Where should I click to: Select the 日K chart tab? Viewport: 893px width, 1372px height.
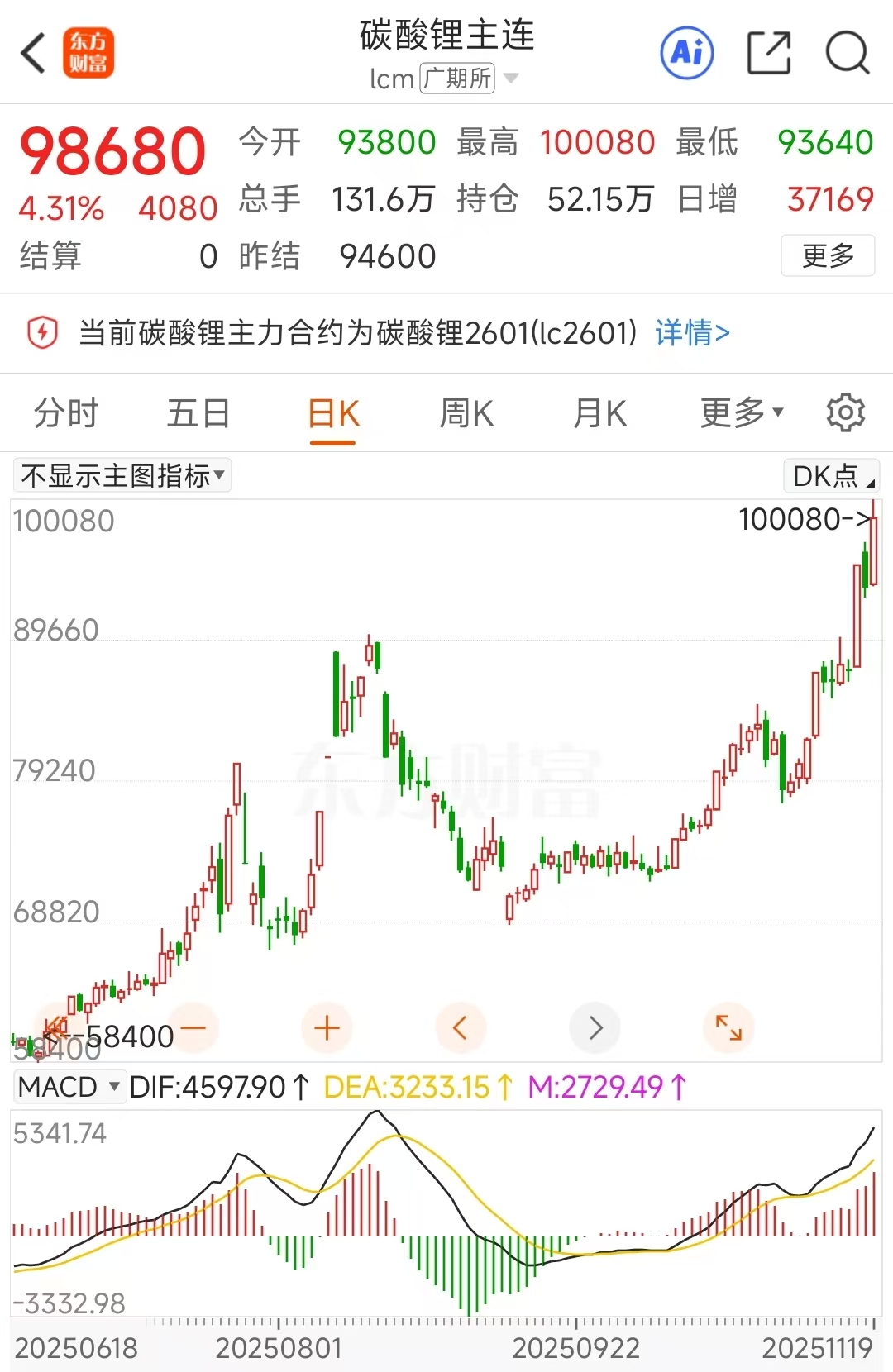tap(333, 413)
